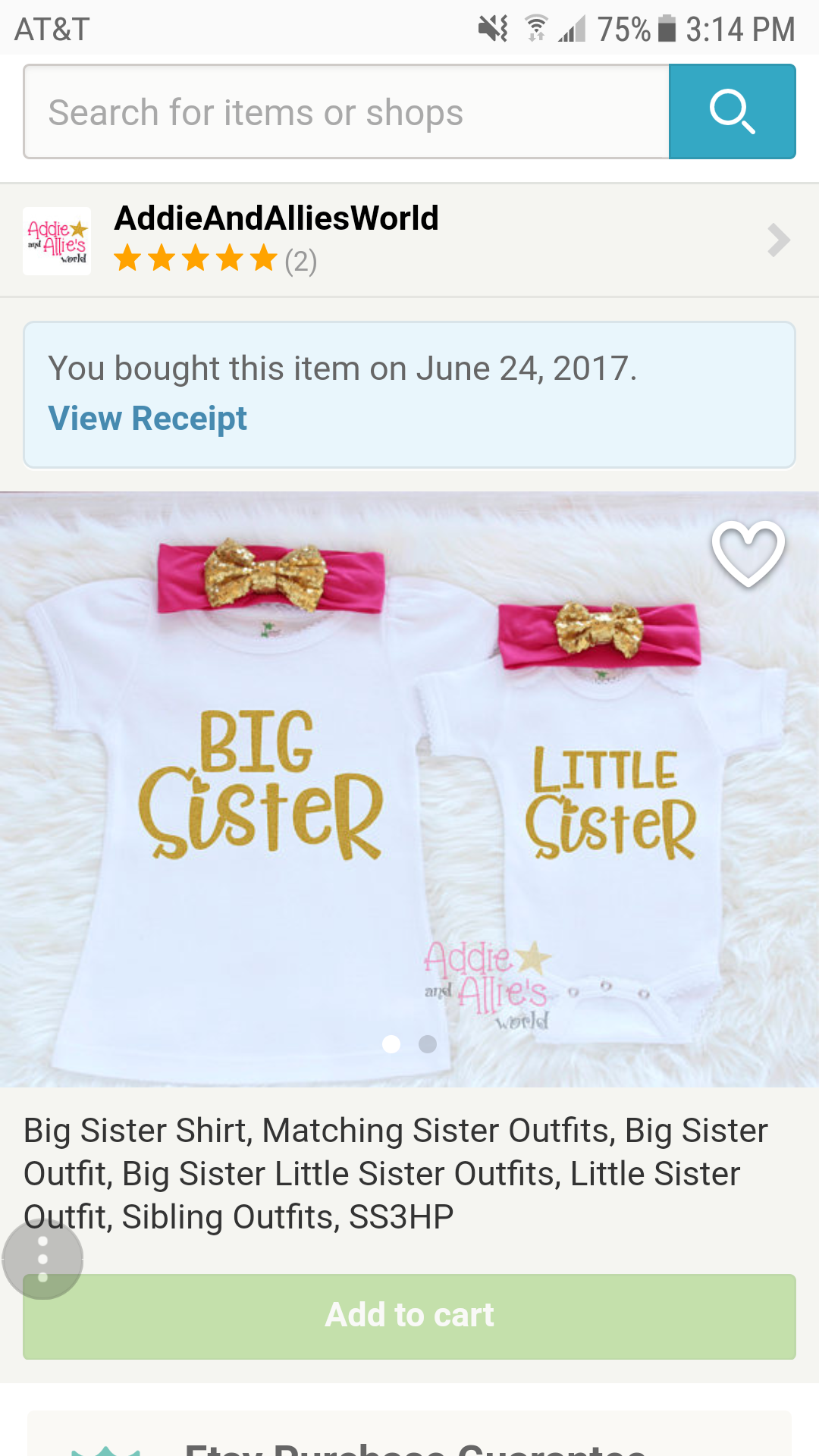
Task: Open the floating three-dot menu
Action: point(42,1260)
